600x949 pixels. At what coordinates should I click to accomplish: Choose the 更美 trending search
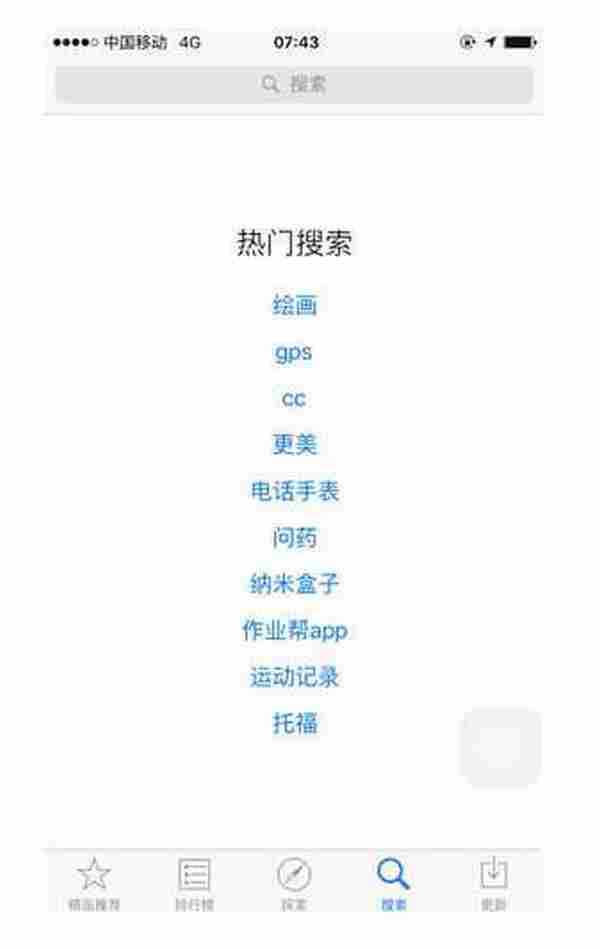tap(294, 444)
